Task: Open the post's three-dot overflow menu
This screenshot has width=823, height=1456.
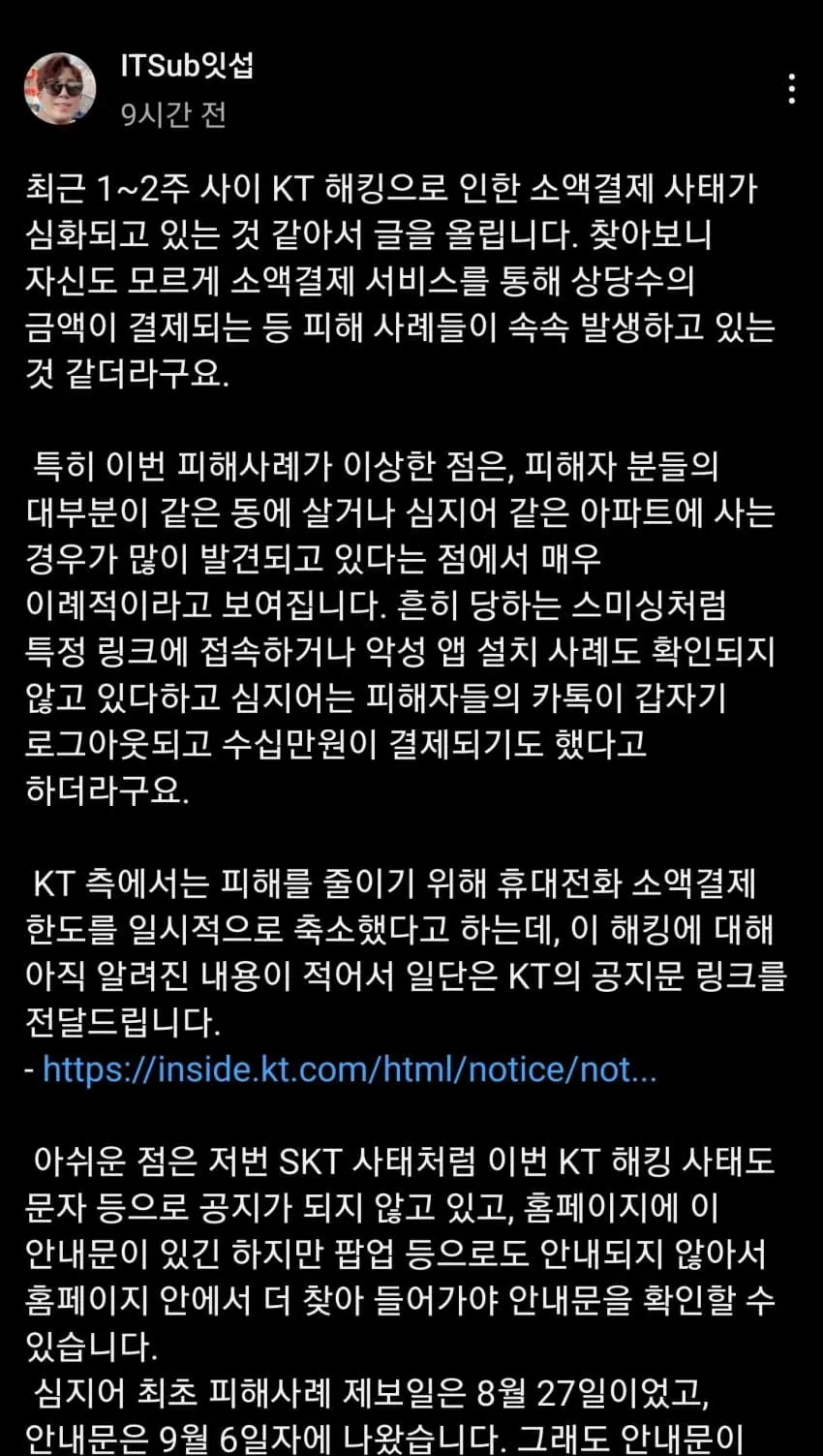Action: (x=792, y=89)
